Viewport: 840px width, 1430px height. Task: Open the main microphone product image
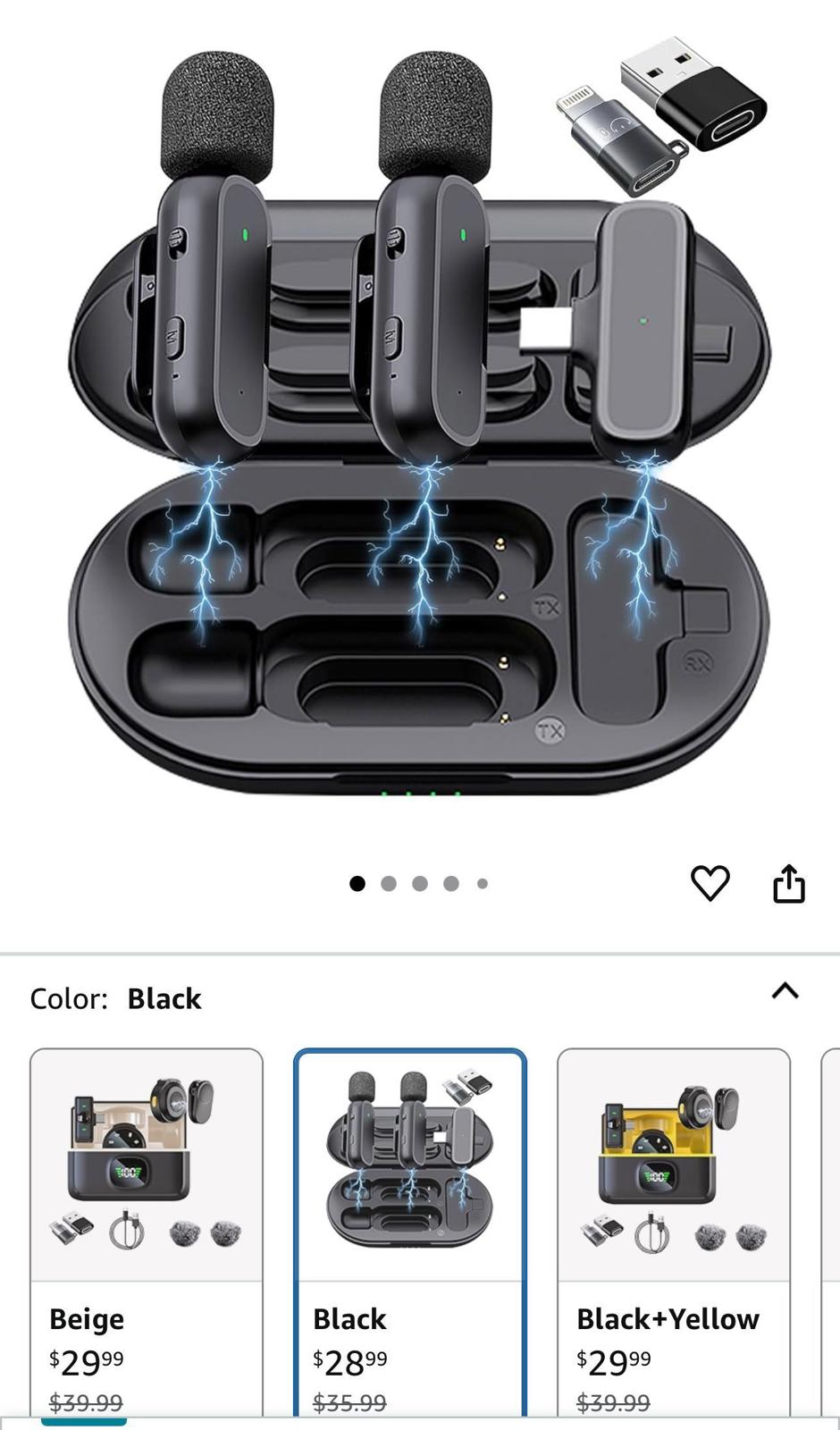(x=418, y=420)
